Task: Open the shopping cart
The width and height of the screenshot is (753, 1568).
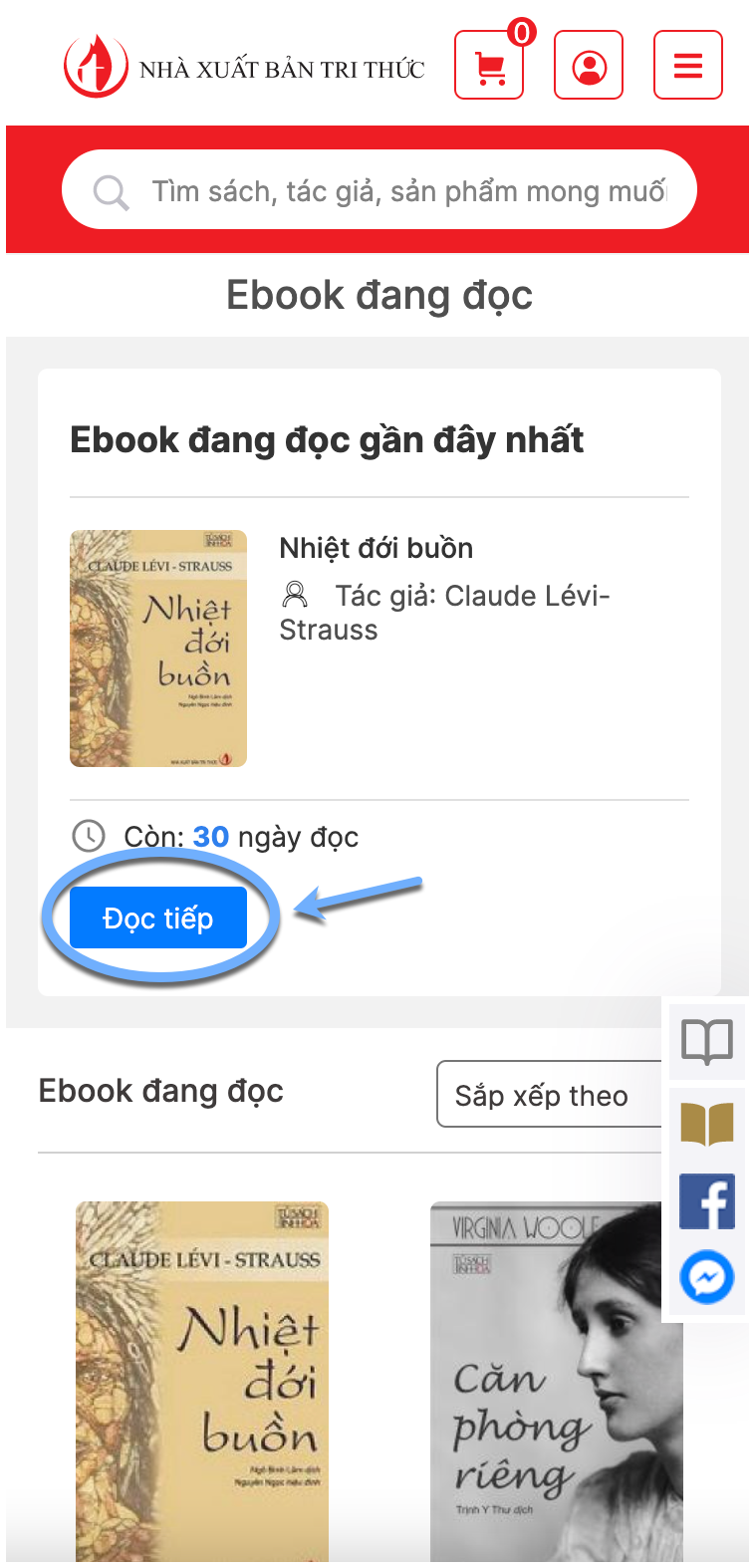Action: 488,66
